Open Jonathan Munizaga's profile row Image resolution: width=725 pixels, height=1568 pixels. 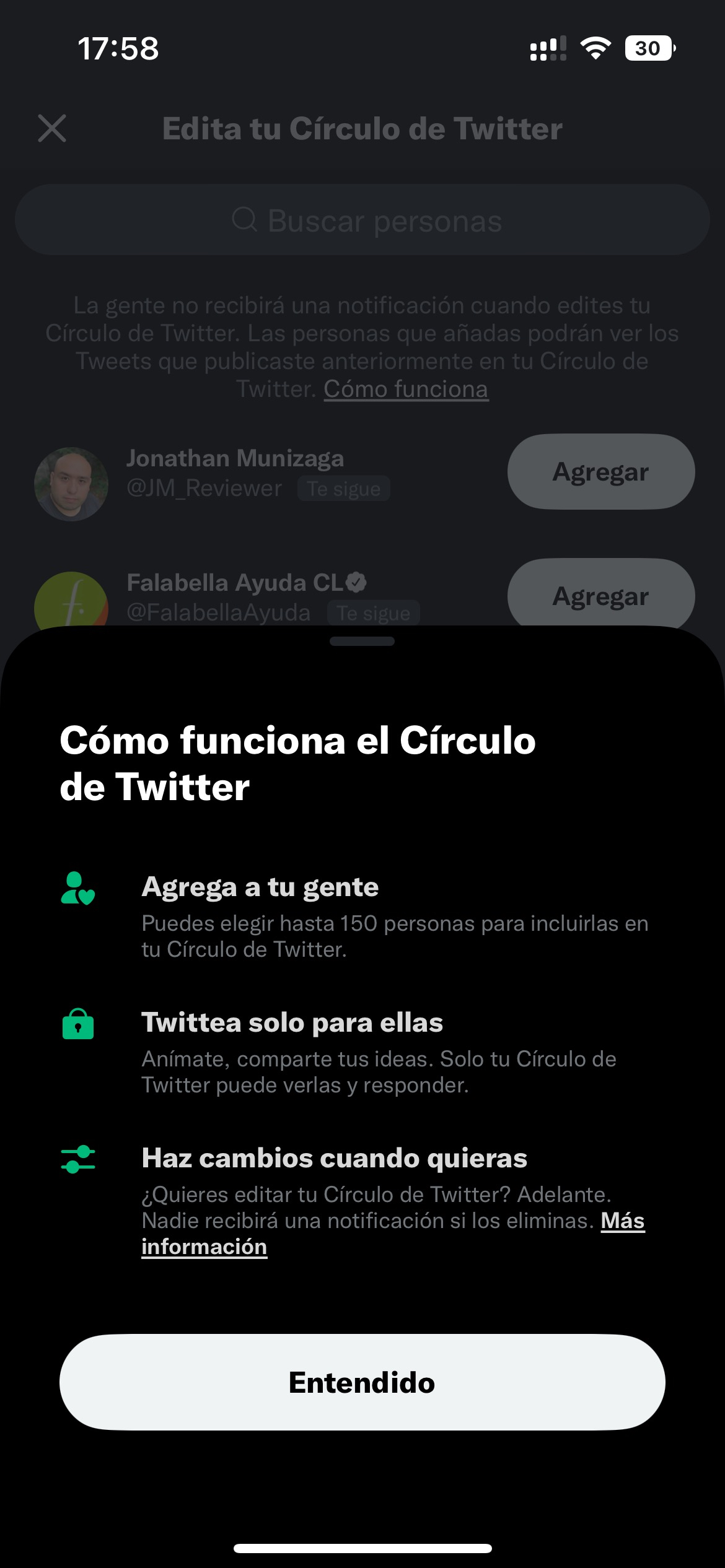[235, 473]
